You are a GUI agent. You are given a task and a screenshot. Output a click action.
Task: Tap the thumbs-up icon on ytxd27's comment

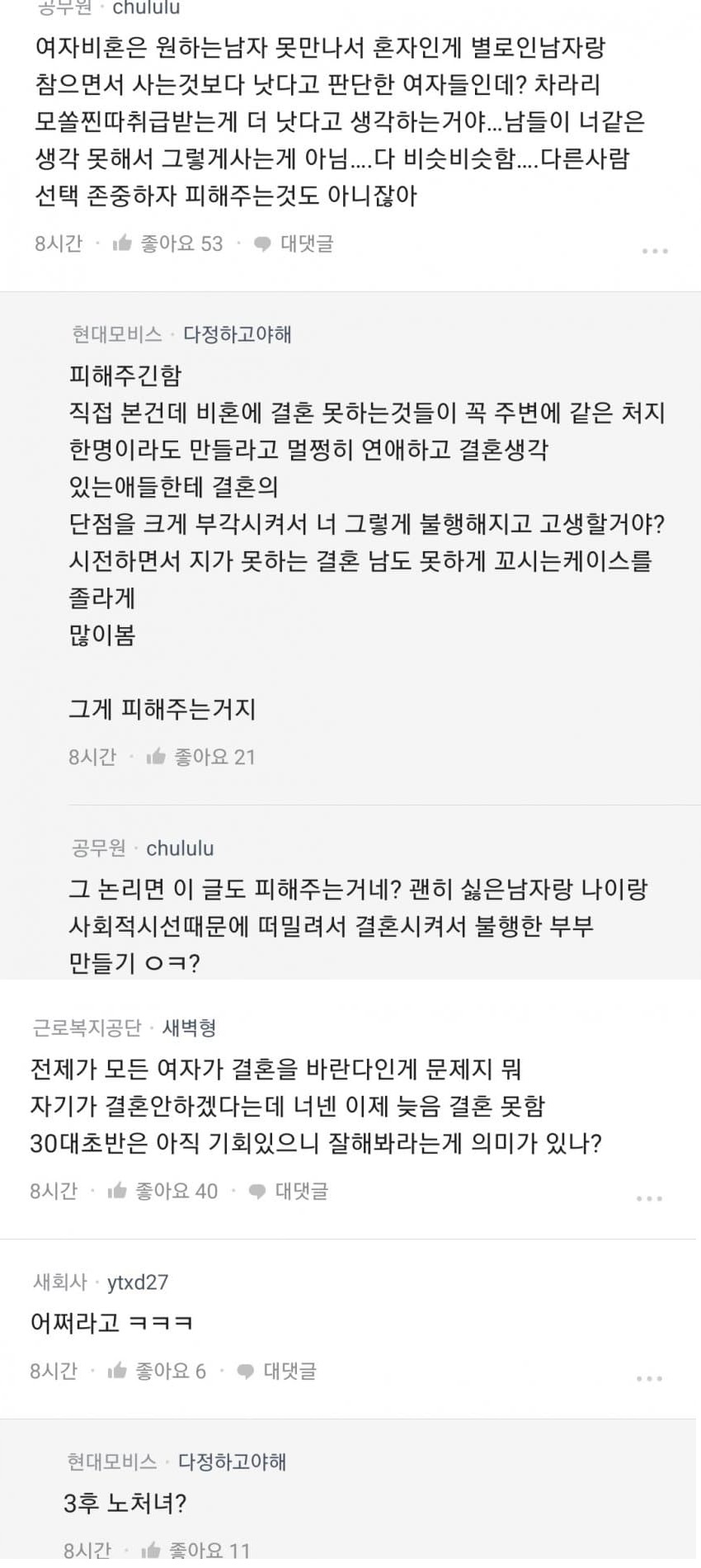[118, 1371]
